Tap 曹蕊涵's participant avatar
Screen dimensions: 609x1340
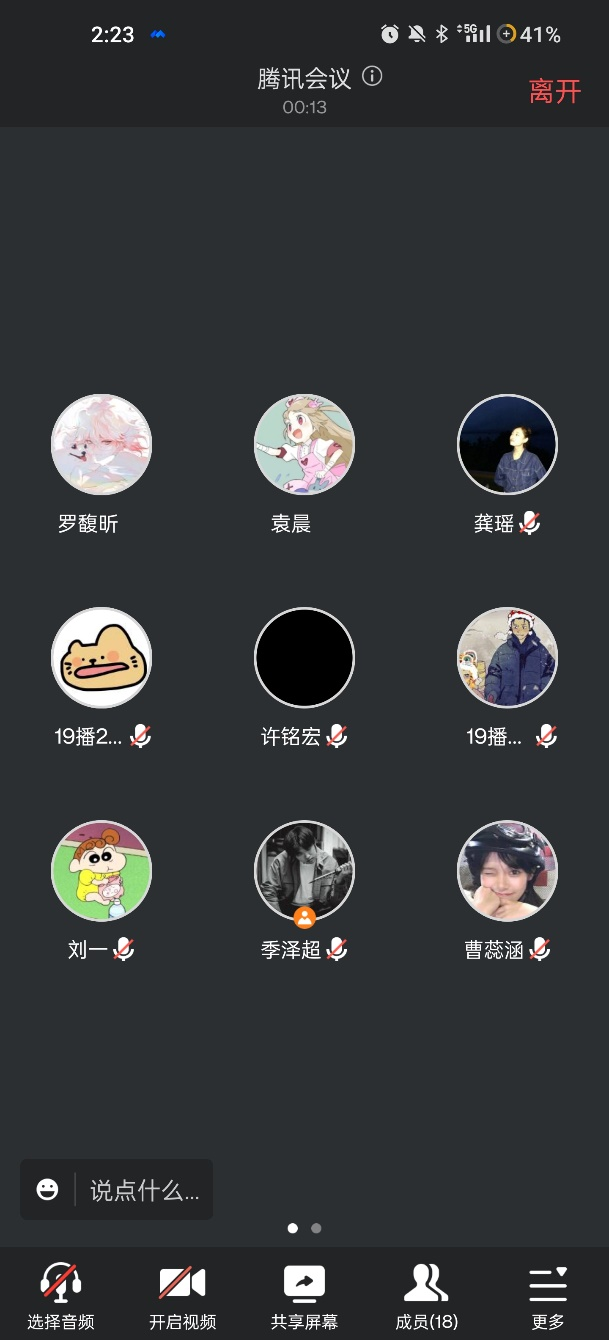point(507,870)
